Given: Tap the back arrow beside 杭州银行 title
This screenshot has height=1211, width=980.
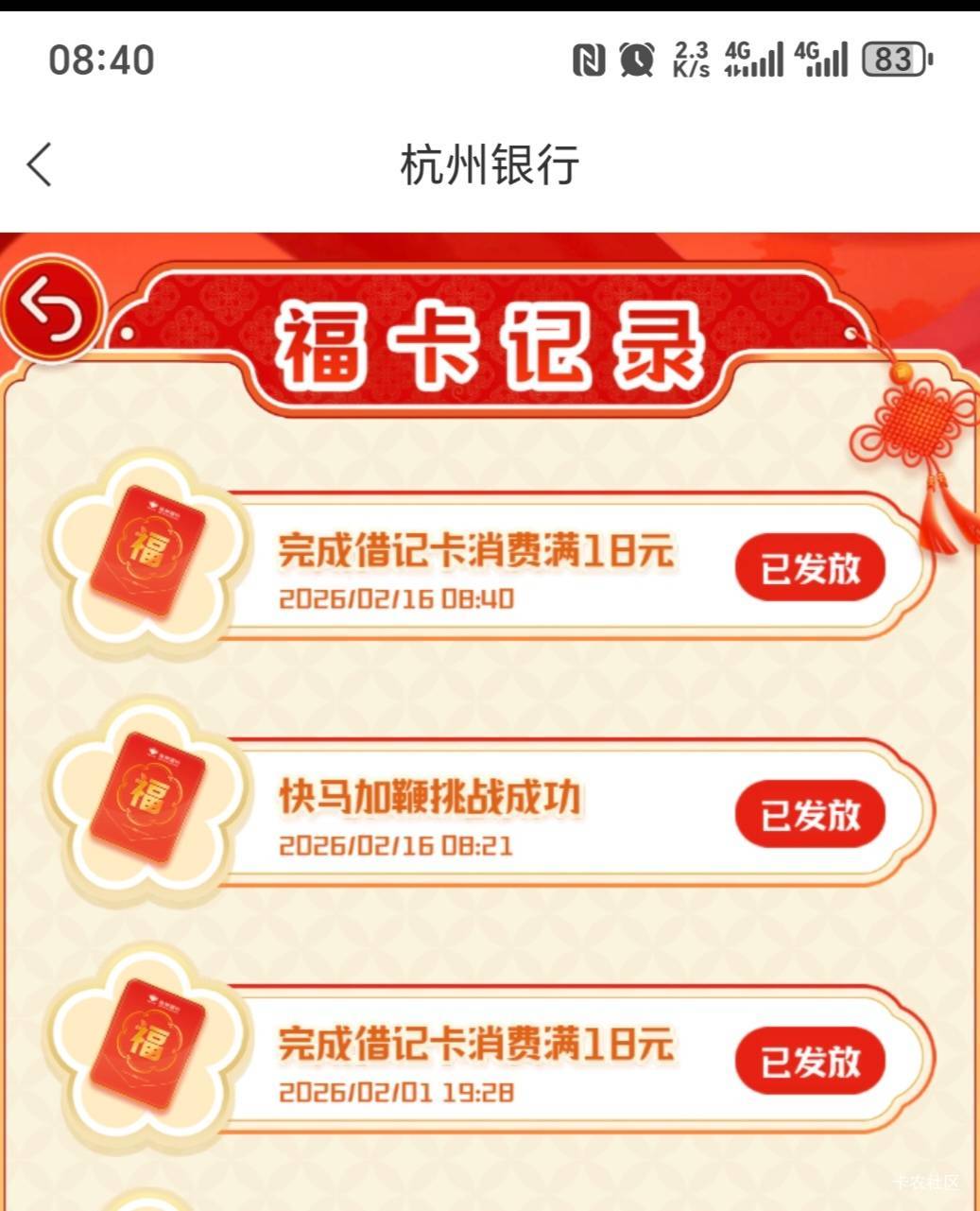Looking at the screenshot, I should [39, 165].
